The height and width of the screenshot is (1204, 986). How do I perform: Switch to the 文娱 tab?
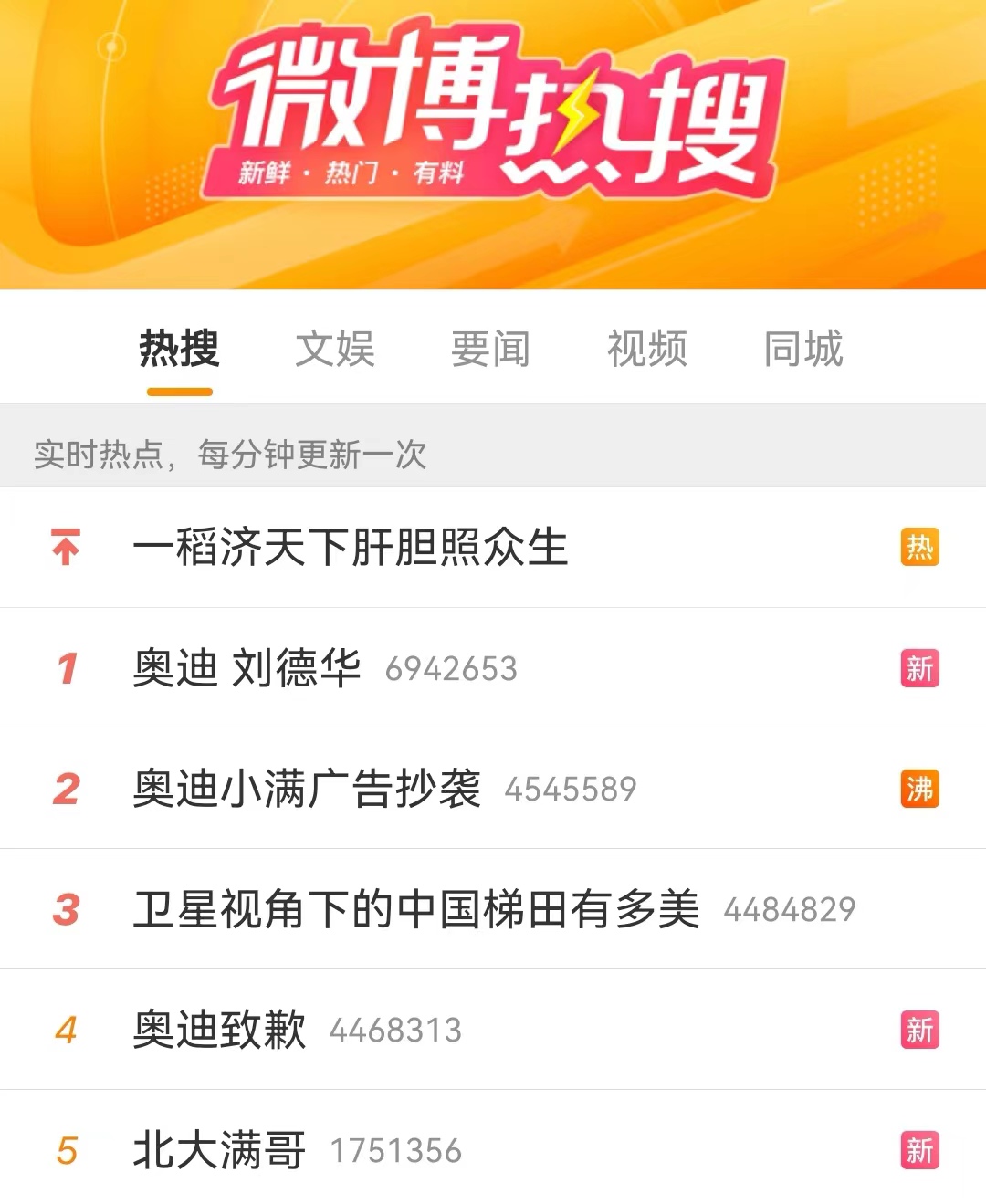(335, 349)
